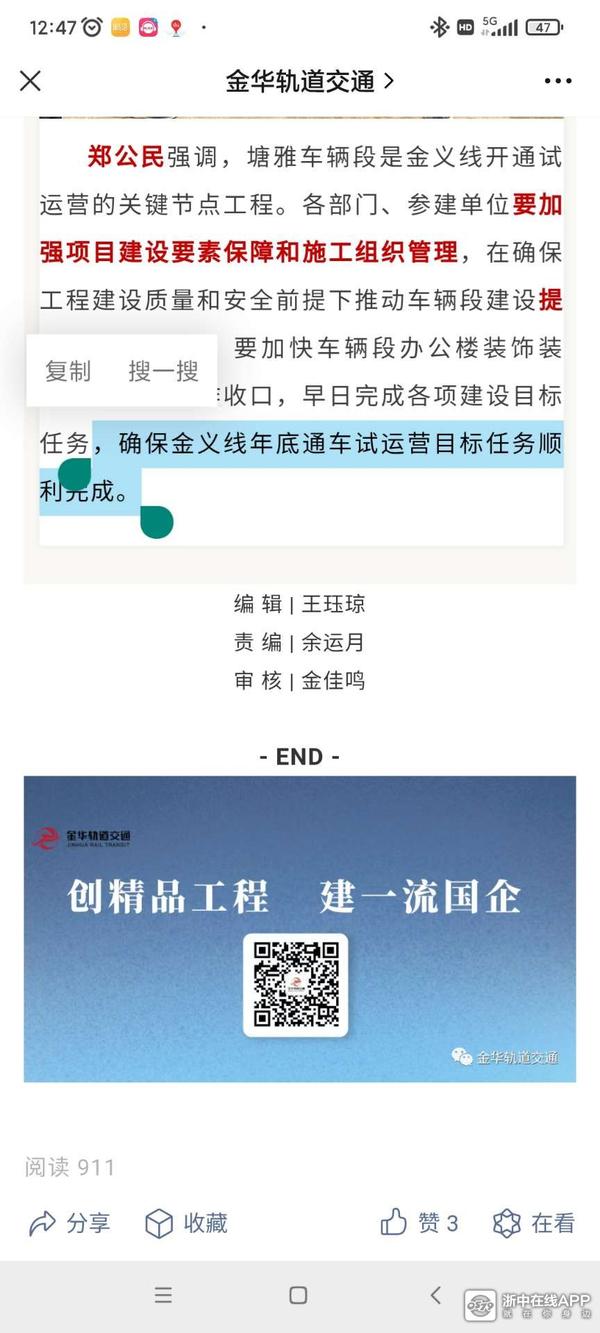Open the 金华轨道交通 account profile
Screen dimensions: 600x1333
pos(309,81)
